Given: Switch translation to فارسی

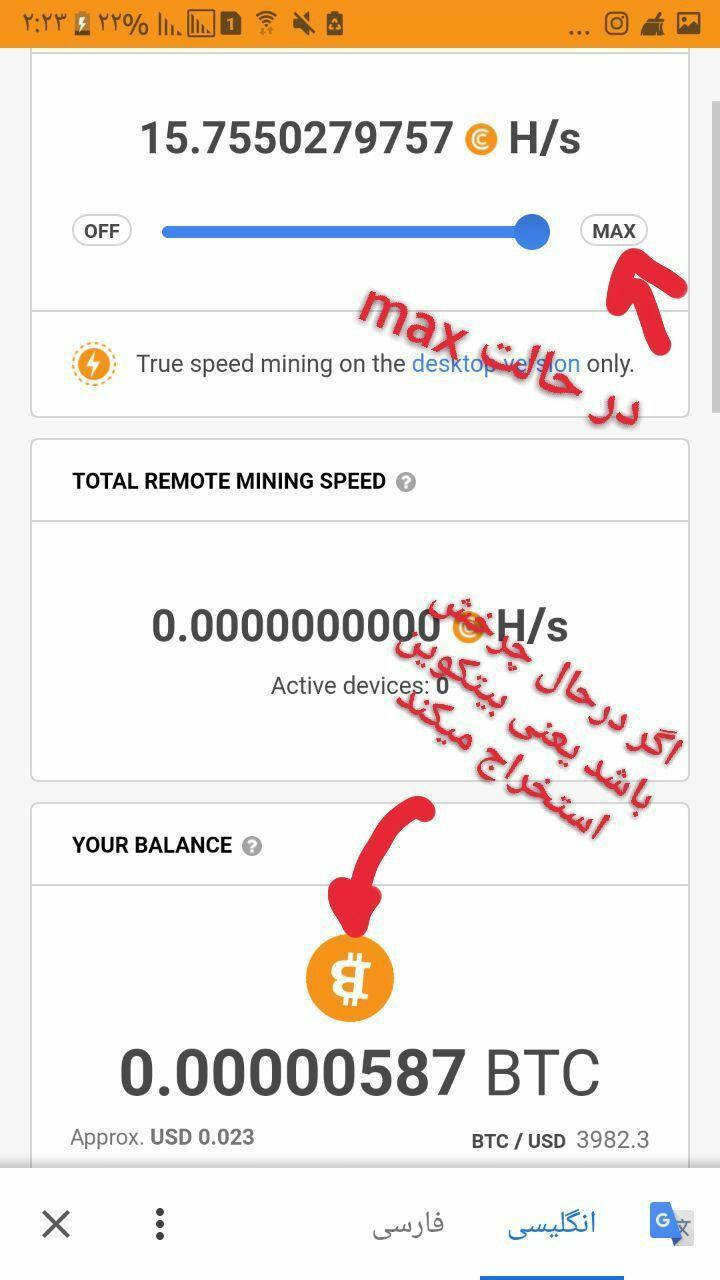Looking at the screenshot, I should 408,1224.
